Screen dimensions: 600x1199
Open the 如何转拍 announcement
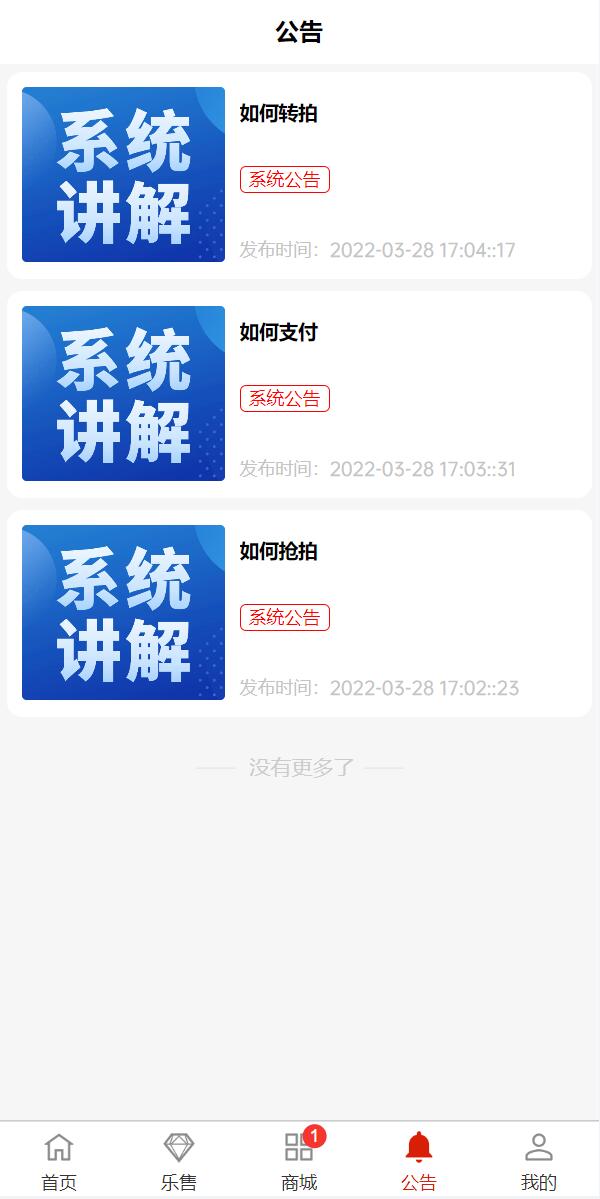[x=279, y=113]
